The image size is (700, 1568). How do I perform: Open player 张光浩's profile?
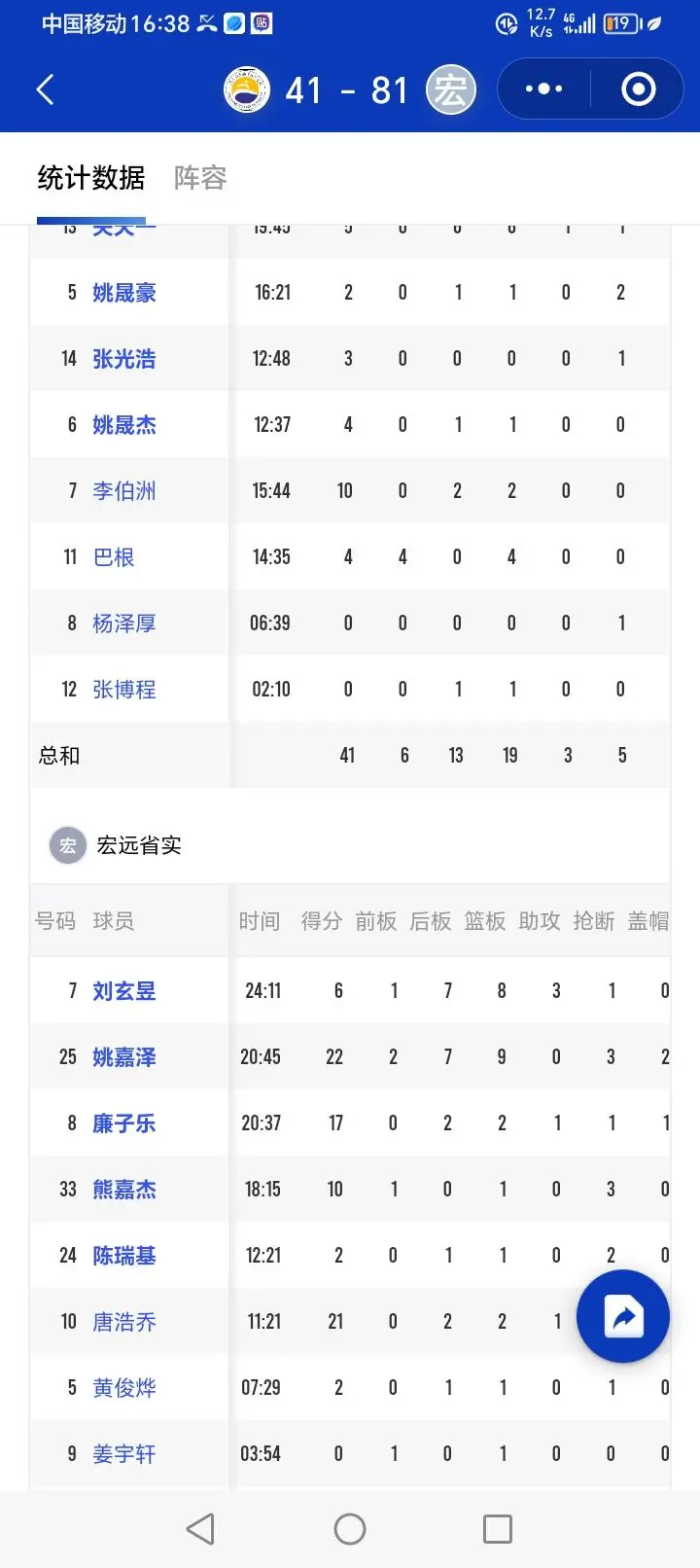click(124, 359)
